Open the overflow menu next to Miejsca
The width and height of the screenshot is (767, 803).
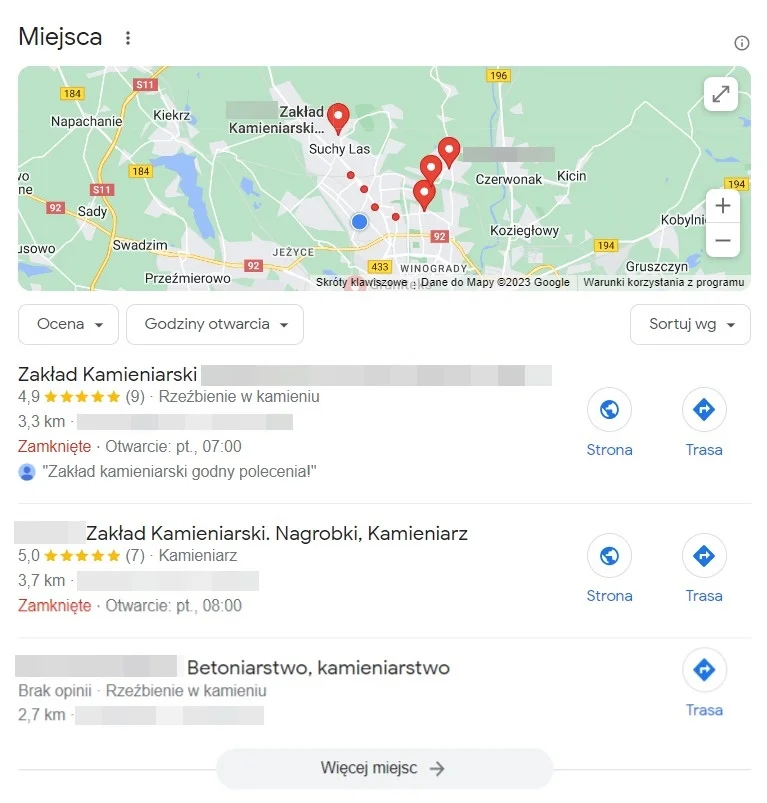click(127, 38)
